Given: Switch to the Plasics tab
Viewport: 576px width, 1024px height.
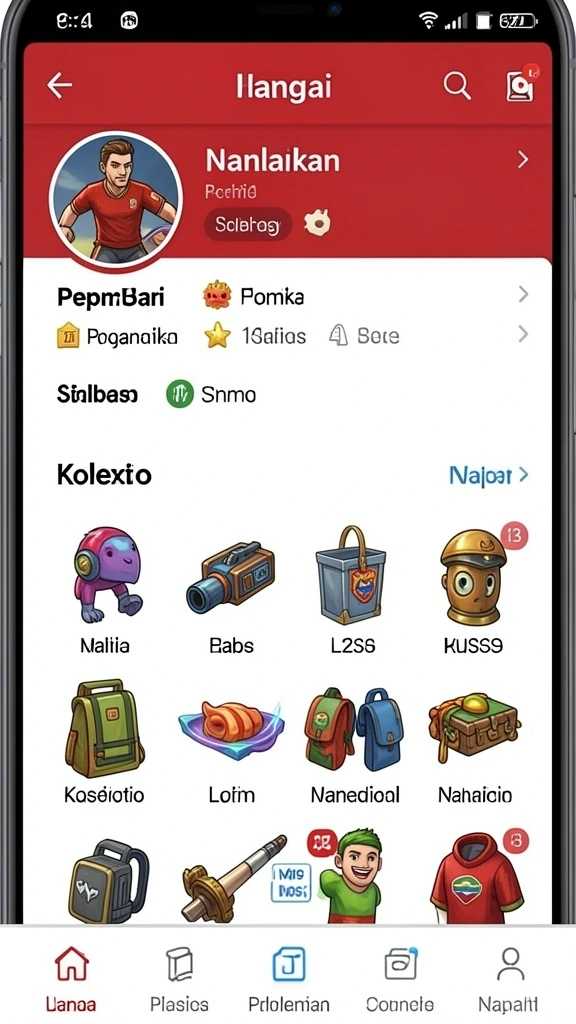Looking at the screenshot, I should [x=179, y=978].
